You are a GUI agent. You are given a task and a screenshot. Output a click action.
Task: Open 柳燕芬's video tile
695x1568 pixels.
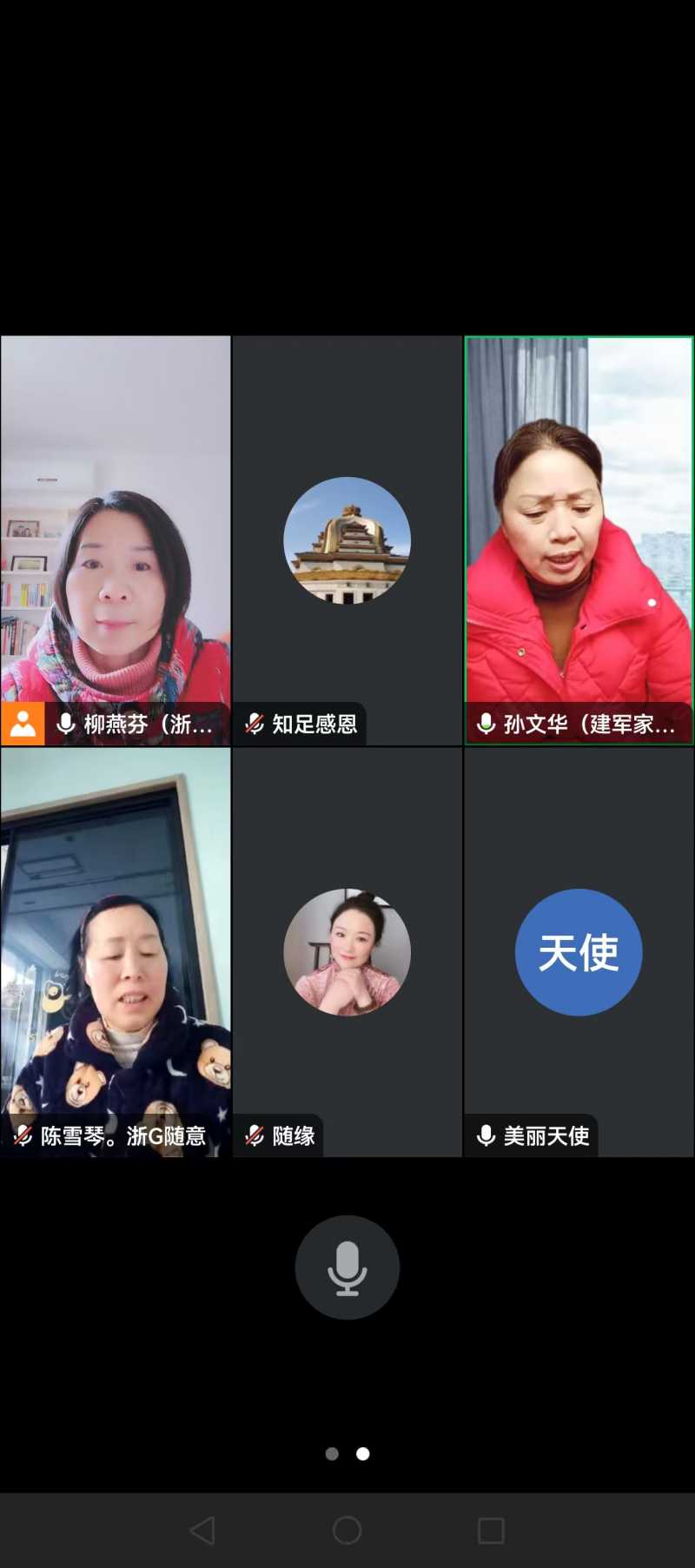coord(116,539)
